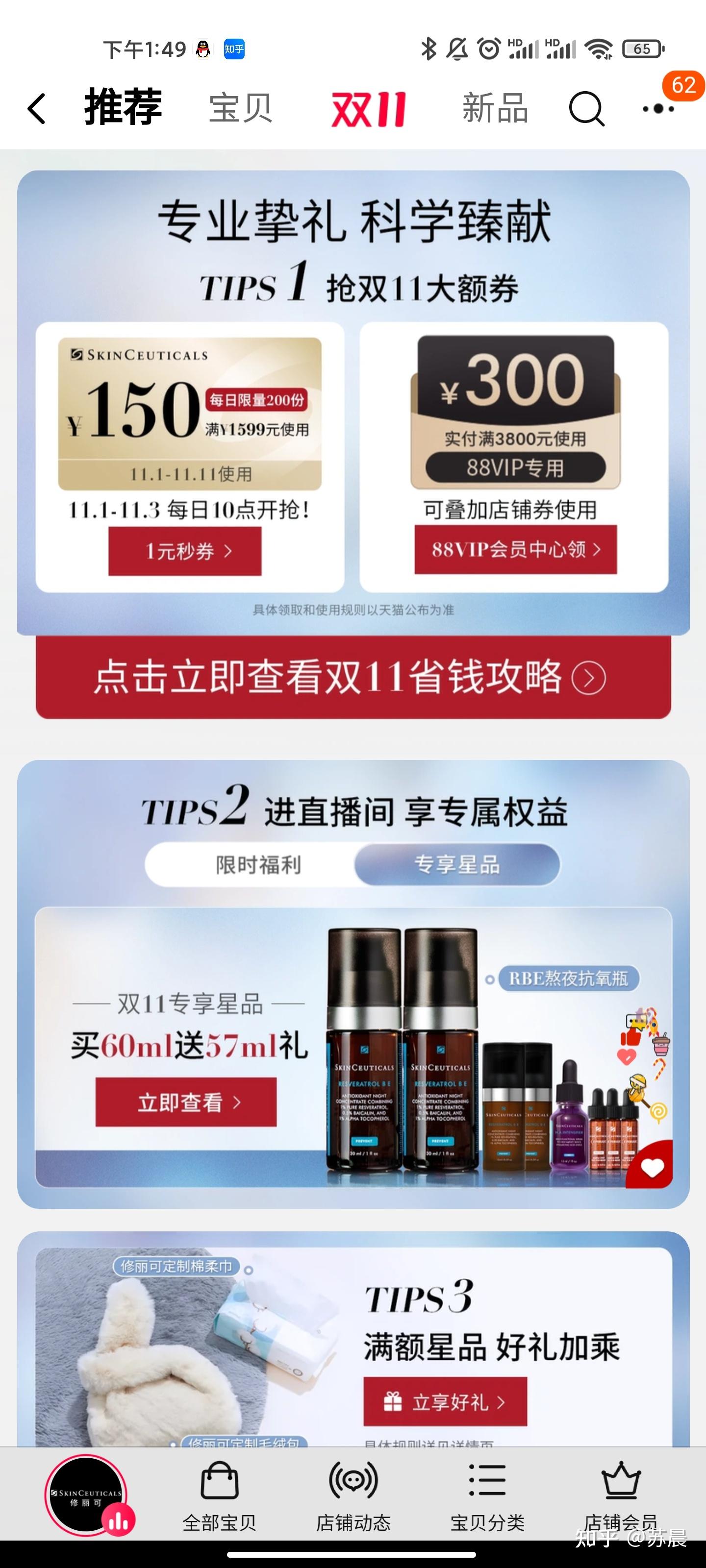Switch to the 宝贝 tab

point(241,108)
